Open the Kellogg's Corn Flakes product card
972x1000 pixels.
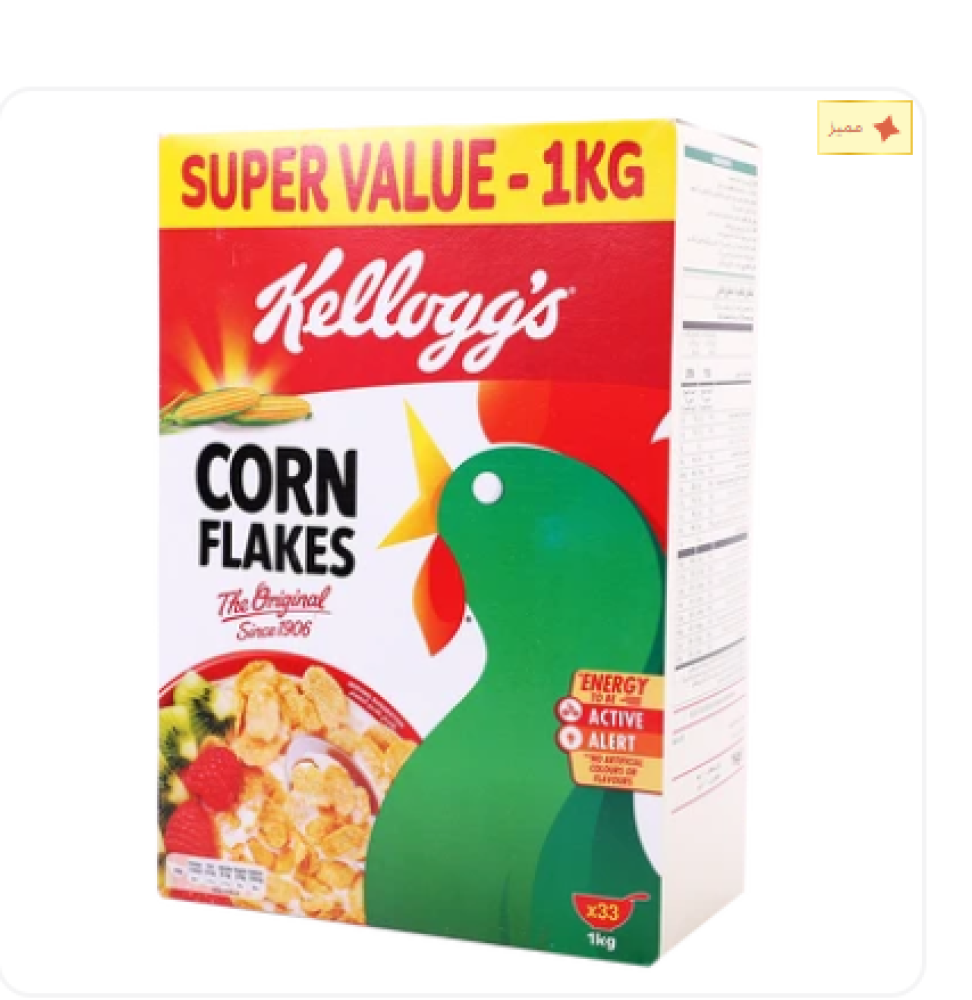(462, 540)
